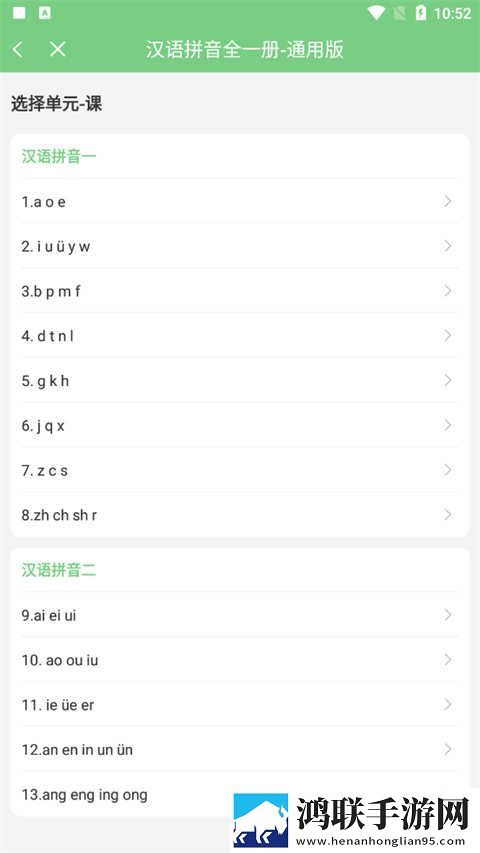Select lesson 7. z c s

click(x=239, y=470)
